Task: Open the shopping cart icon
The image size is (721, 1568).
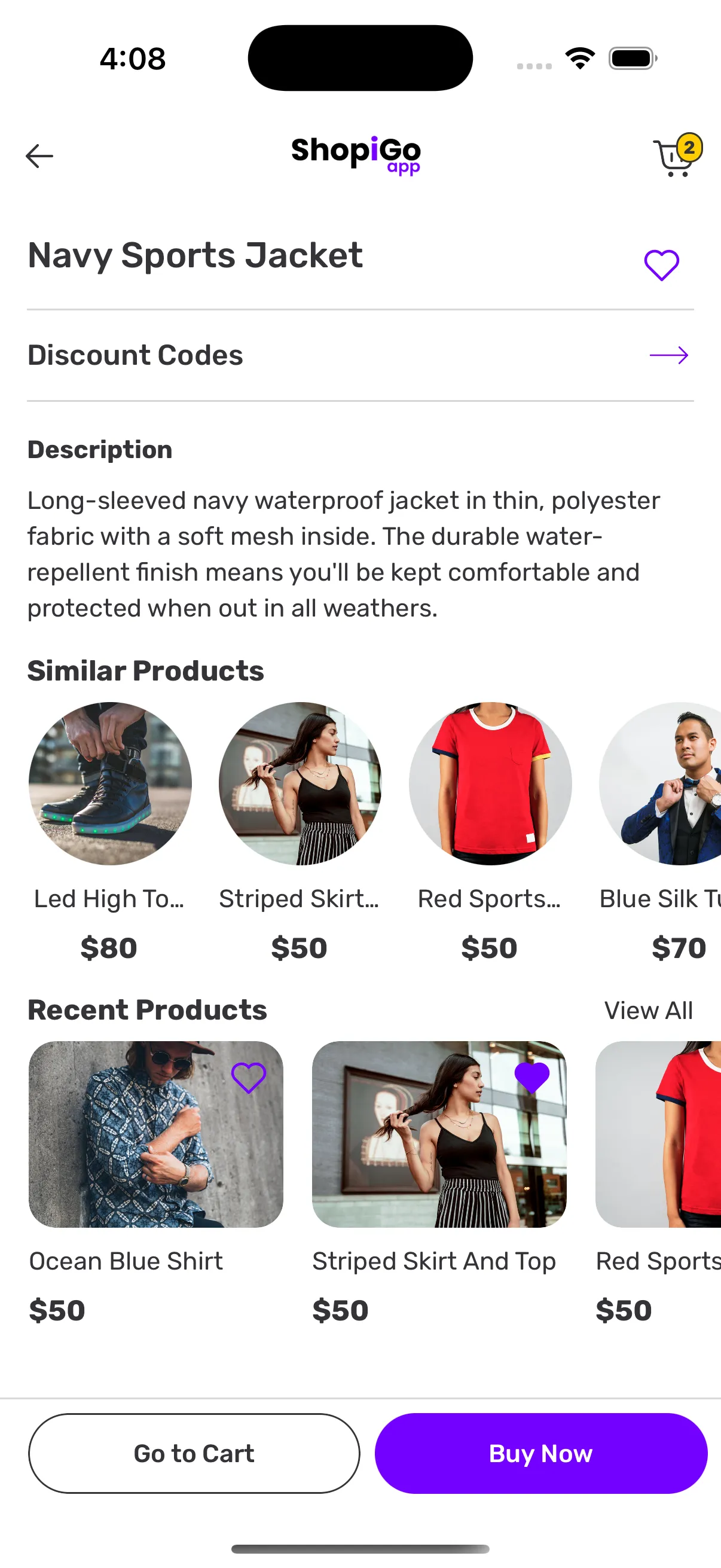Action: (x=674, y=158)
